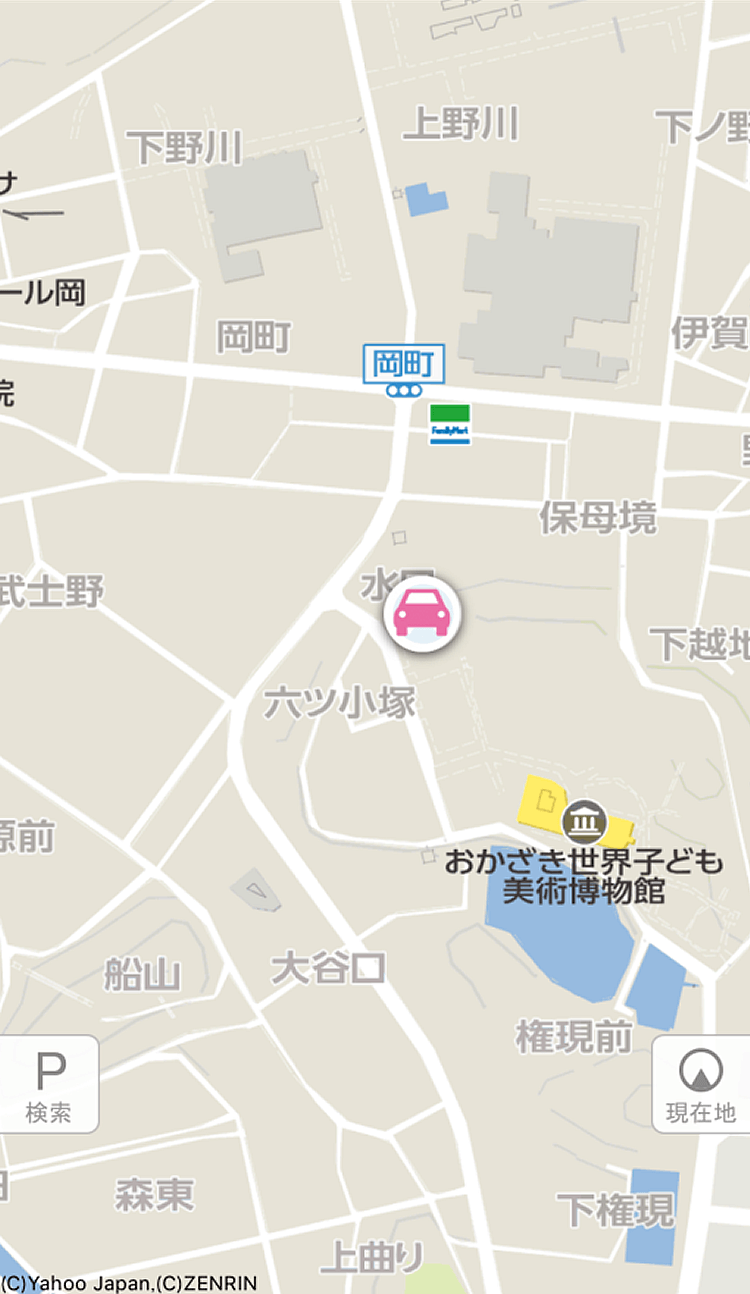
Task: Tap the 現在地 current location button
Action: (701, 1084)
